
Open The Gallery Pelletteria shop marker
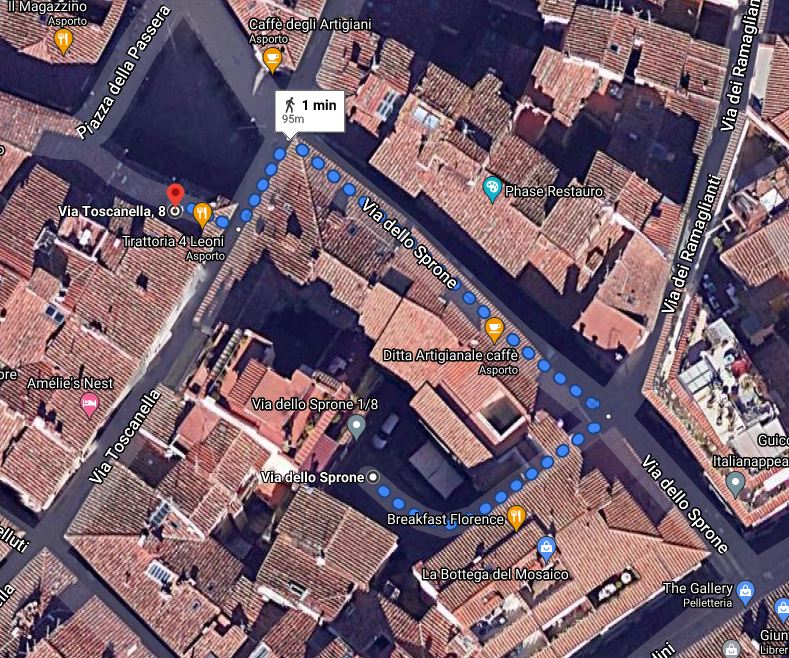[x=746, y=594]
